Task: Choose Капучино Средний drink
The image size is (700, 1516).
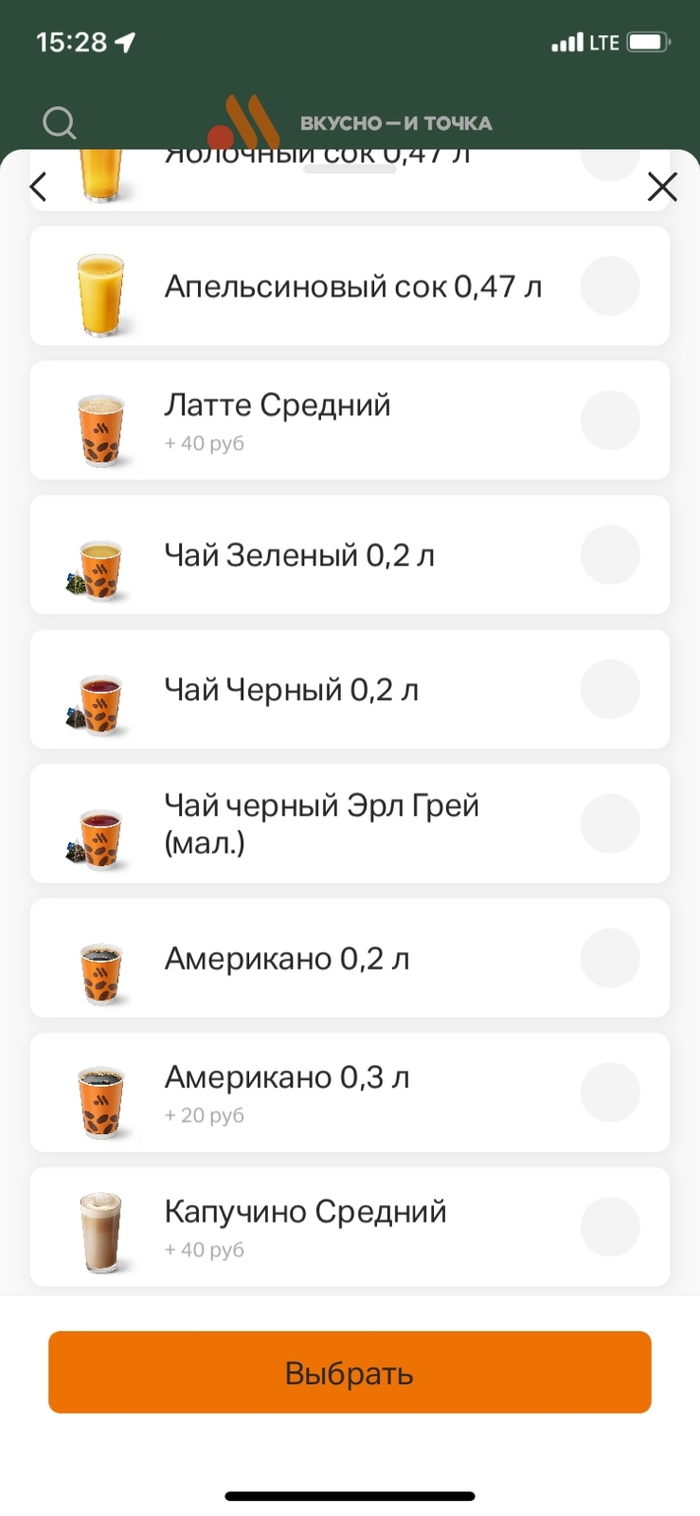Action: (x=609, y=1226)
